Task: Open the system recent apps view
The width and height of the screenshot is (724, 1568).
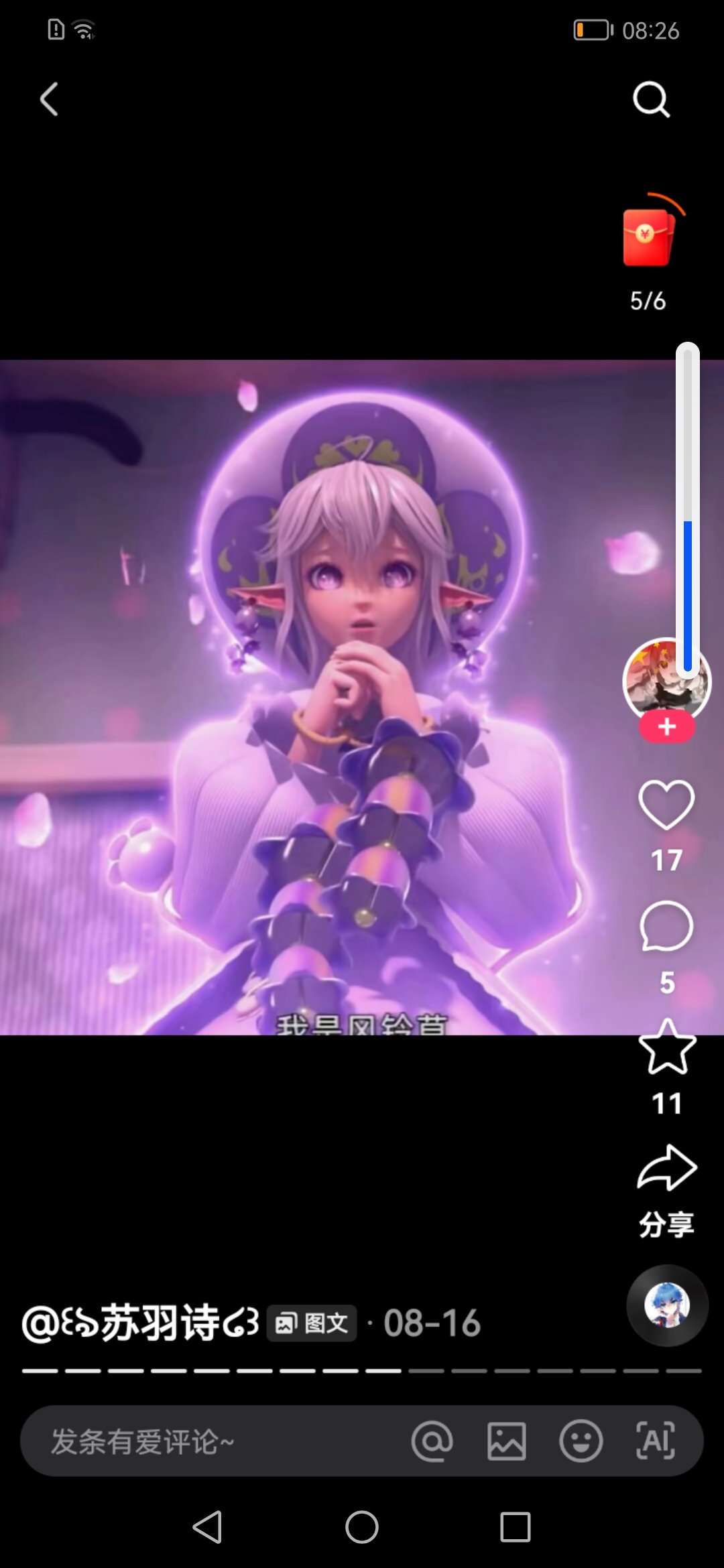Action: (516, 1528)
